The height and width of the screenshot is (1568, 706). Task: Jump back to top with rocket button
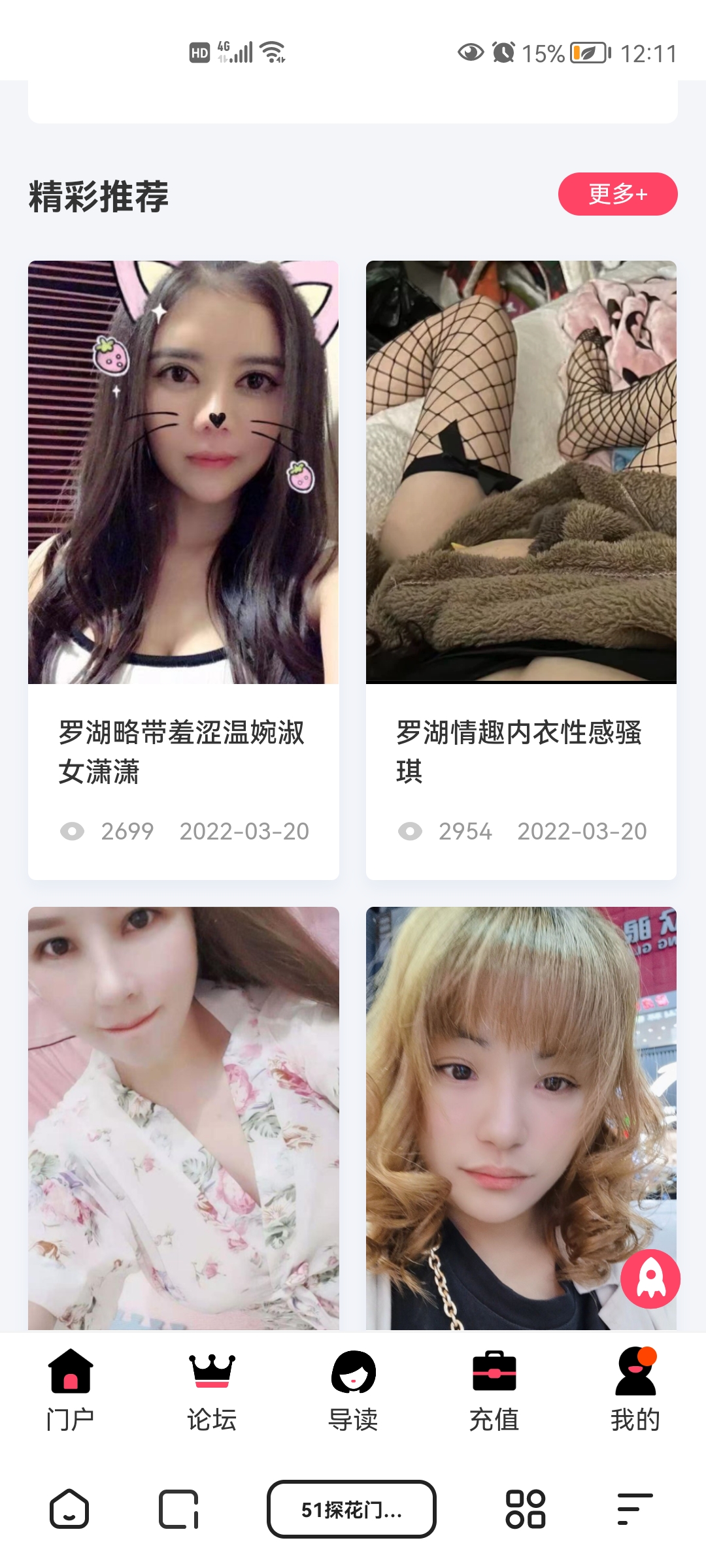(x=650, y=1279)
